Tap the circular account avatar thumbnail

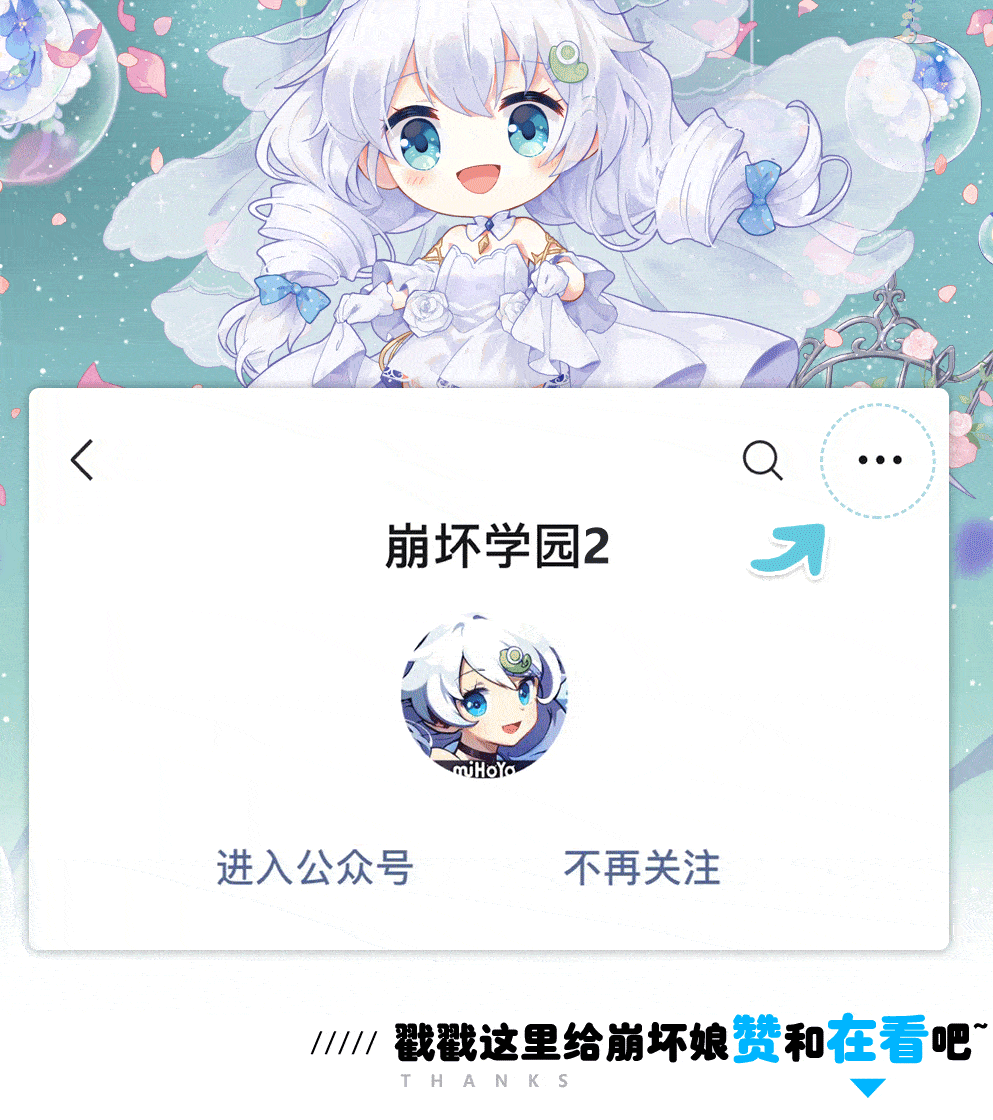(x=489, y=706)
